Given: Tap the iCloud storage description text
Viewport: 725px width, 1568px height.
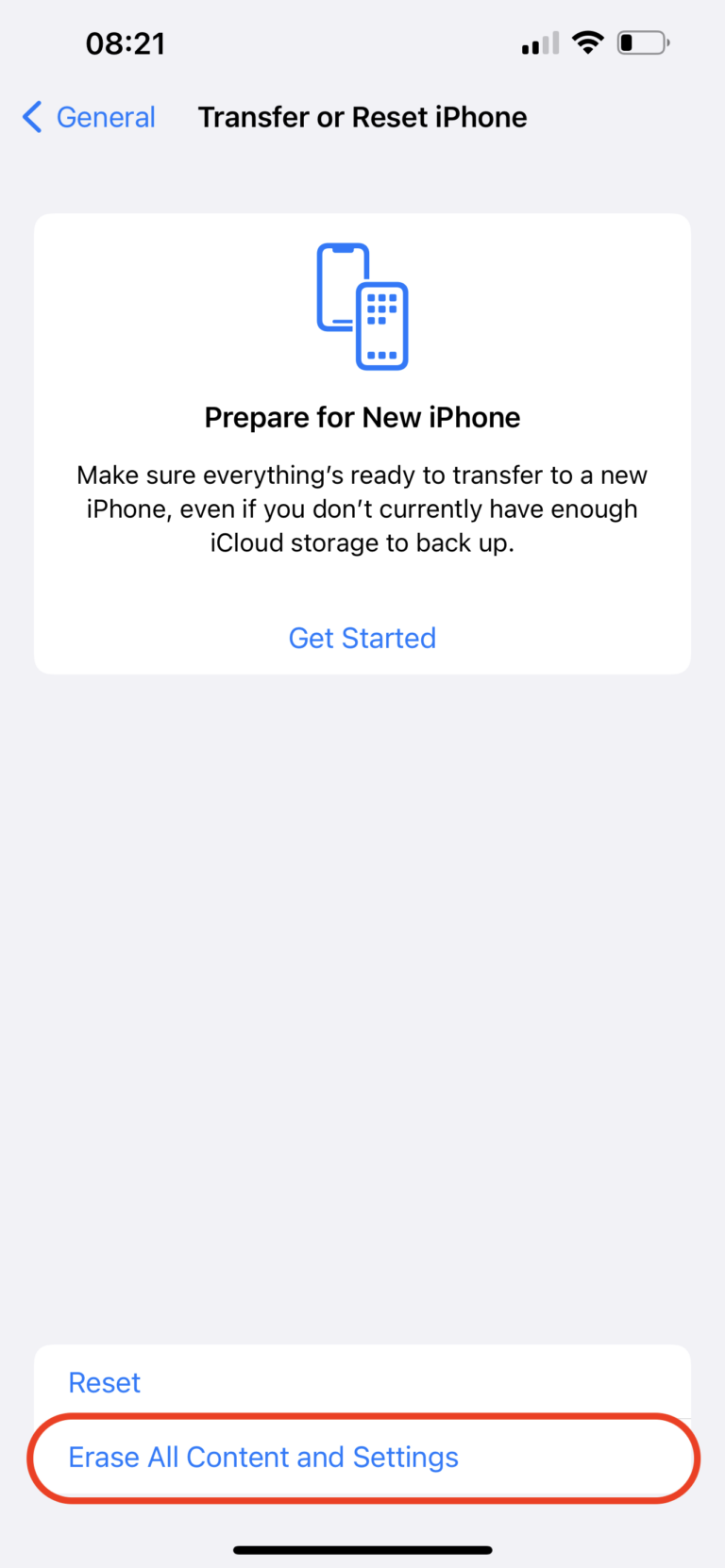Looking at the screenshot, I should click(x=362, y=509).
